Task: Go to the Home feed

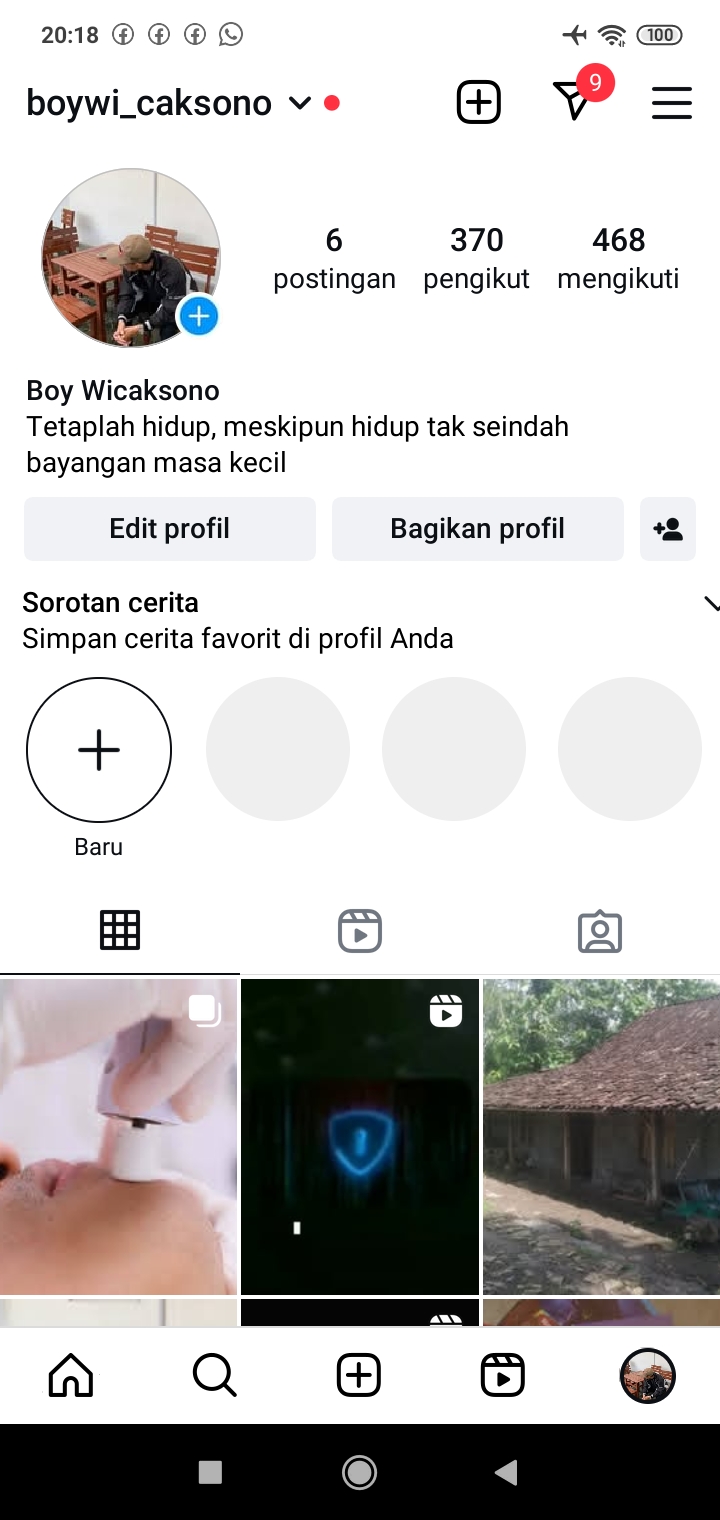Action: [71, 1376]
